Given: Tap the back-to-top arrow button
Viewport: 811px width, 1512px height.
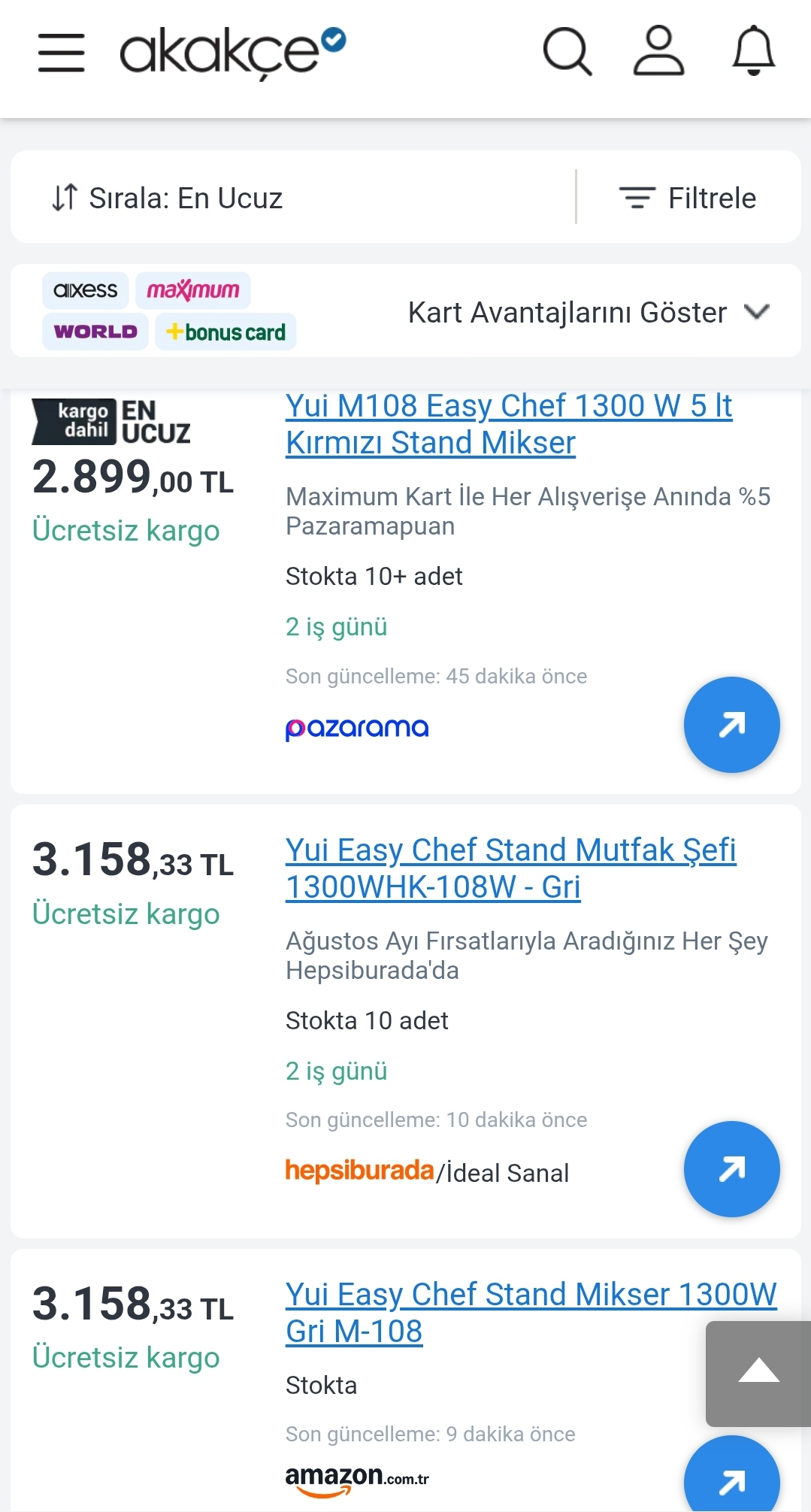Looking at the screenshot, I should pyautogui.click(x=758, y=1374).
